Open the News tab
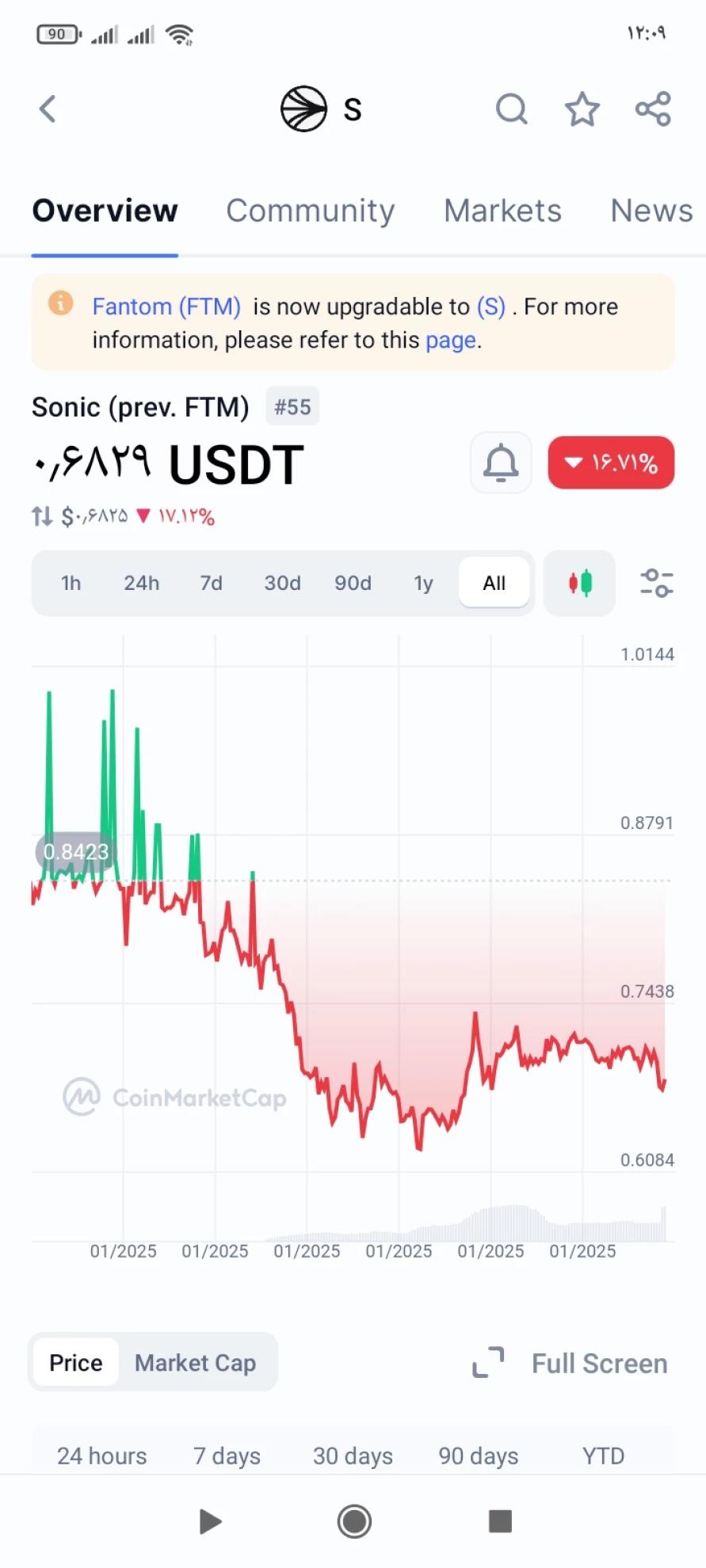Viewport: 706px width, 1568px height. pos(651,211)
